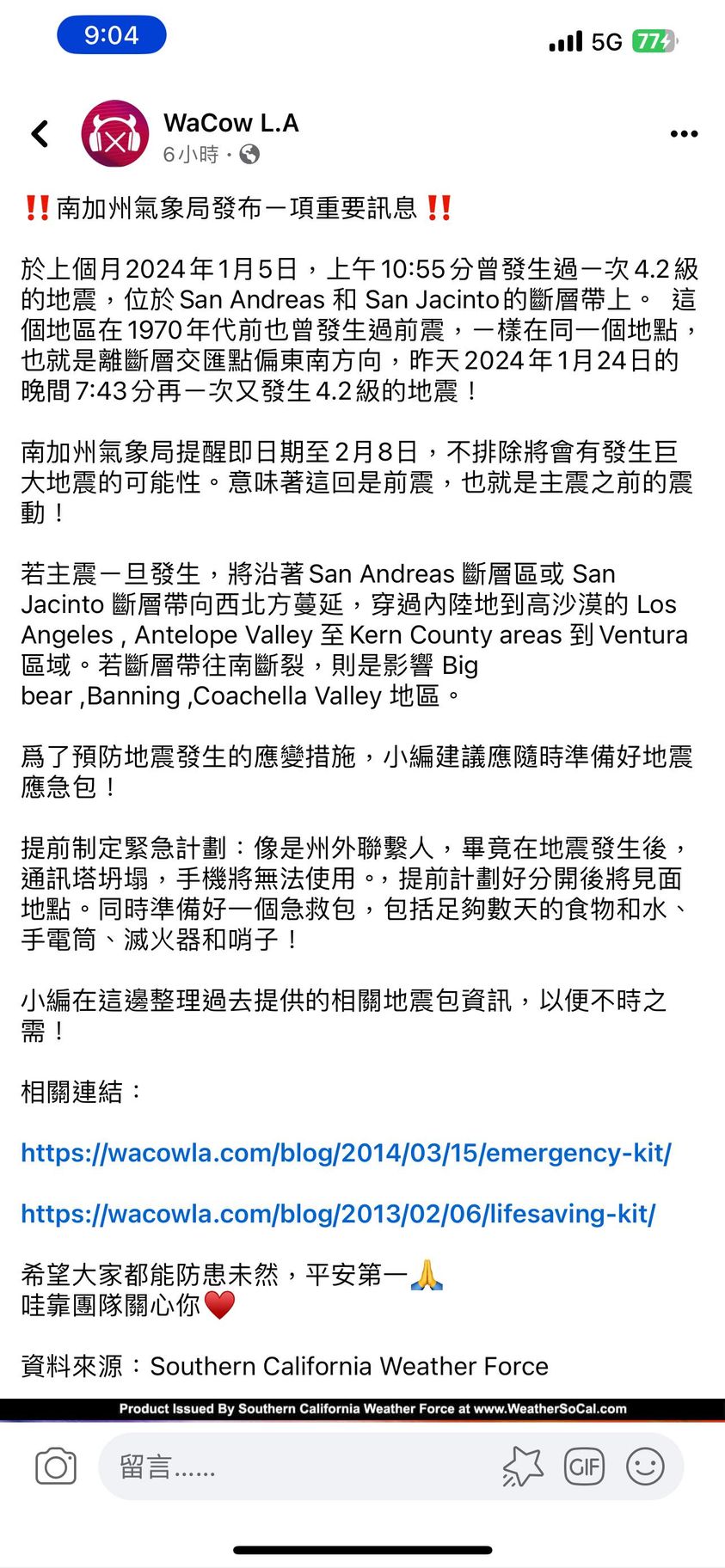
Task: Tap the 留言 comment field
Action: click(301, 1467)
